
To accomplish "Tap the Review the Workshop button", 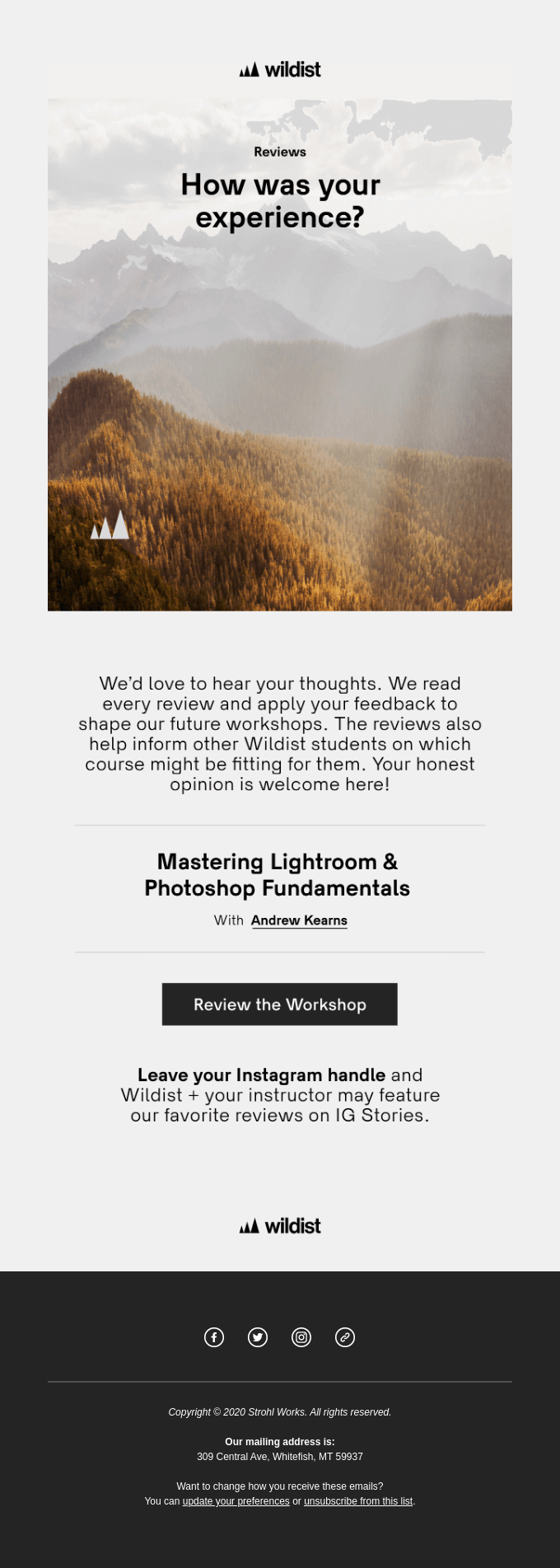I will click(279, 1004).
